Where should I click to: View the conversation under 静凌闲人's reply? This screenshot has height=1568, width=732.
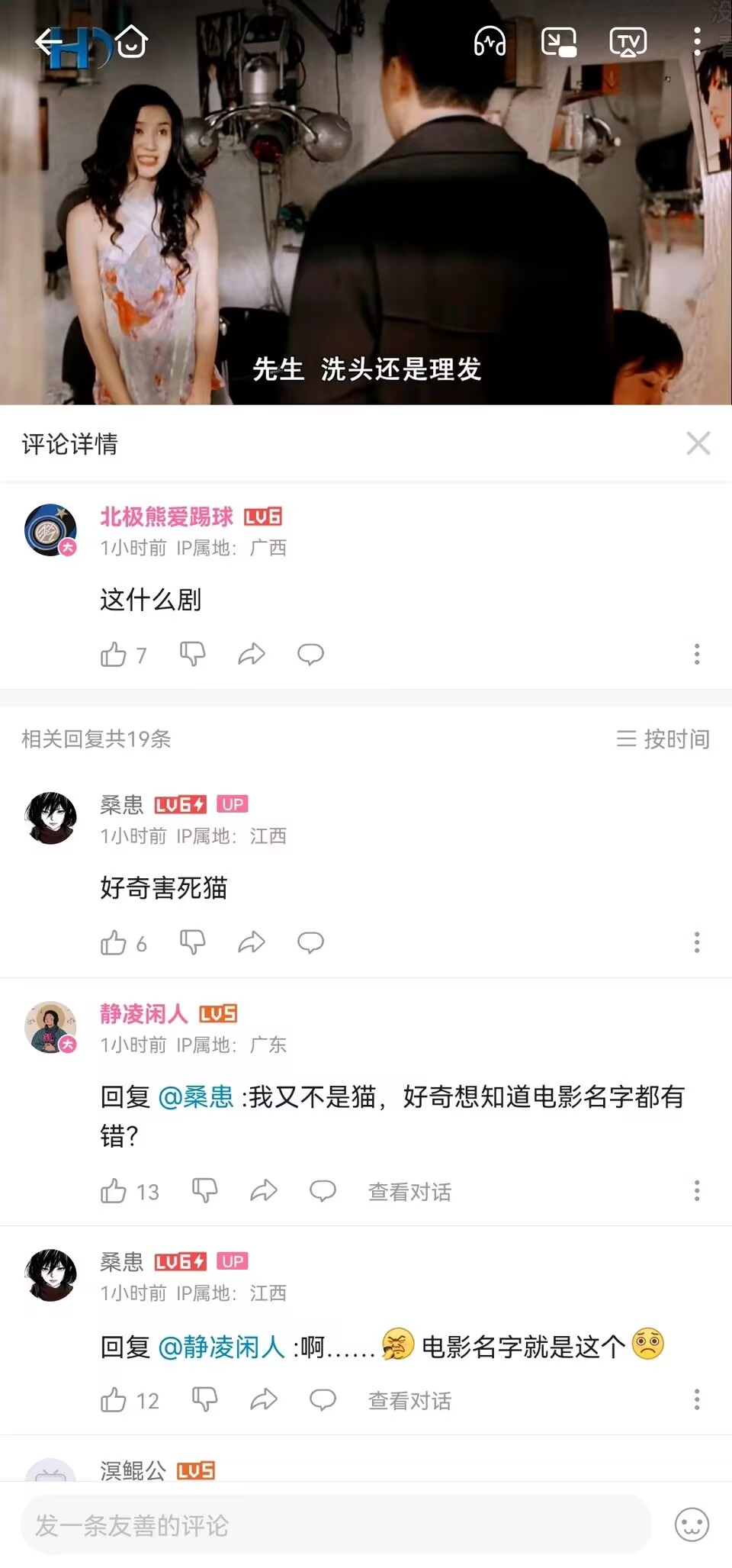409,1192
